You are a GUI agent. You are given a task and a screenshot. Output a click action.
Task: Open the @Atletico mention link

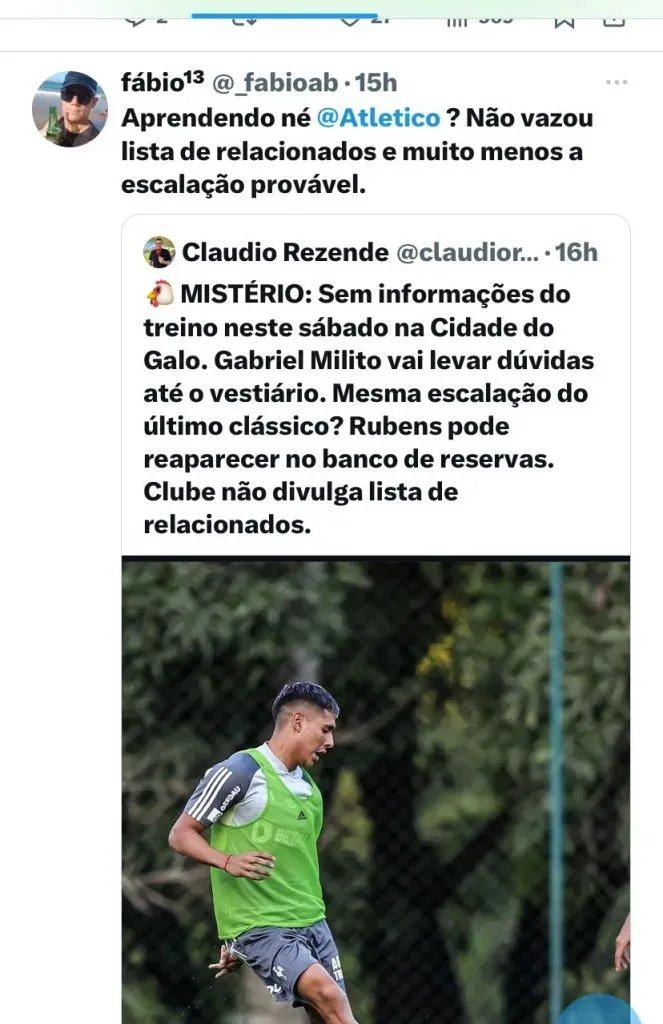378,118
